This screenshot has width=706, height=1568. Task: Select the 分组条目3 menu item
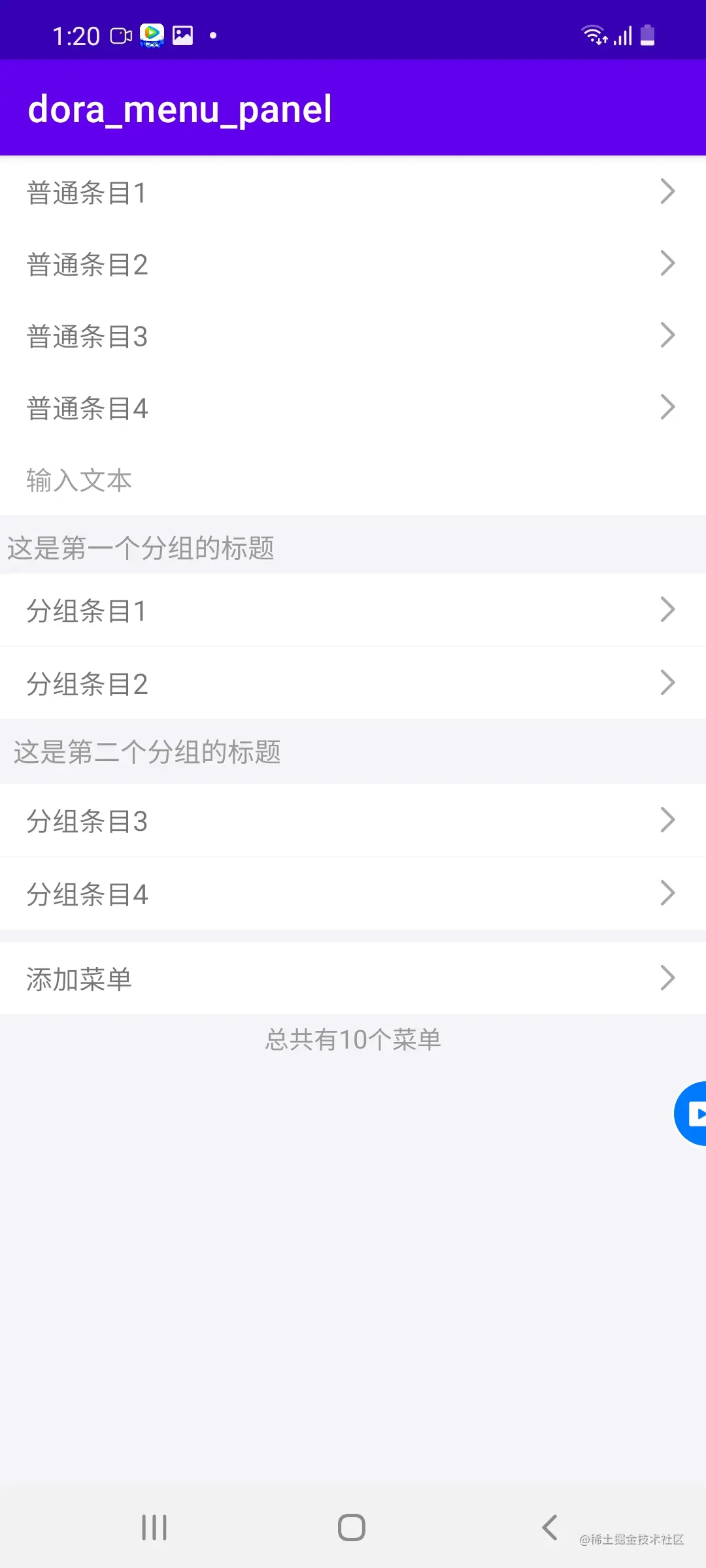[x=87, y=821]
